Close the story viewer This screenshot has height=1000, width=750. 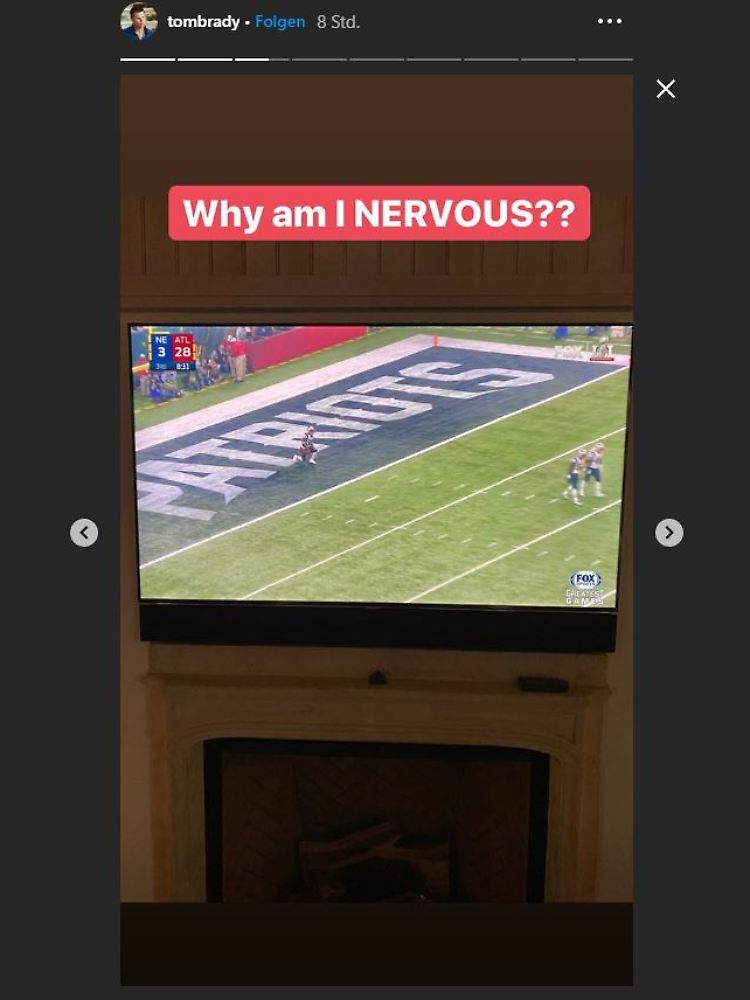666,89
